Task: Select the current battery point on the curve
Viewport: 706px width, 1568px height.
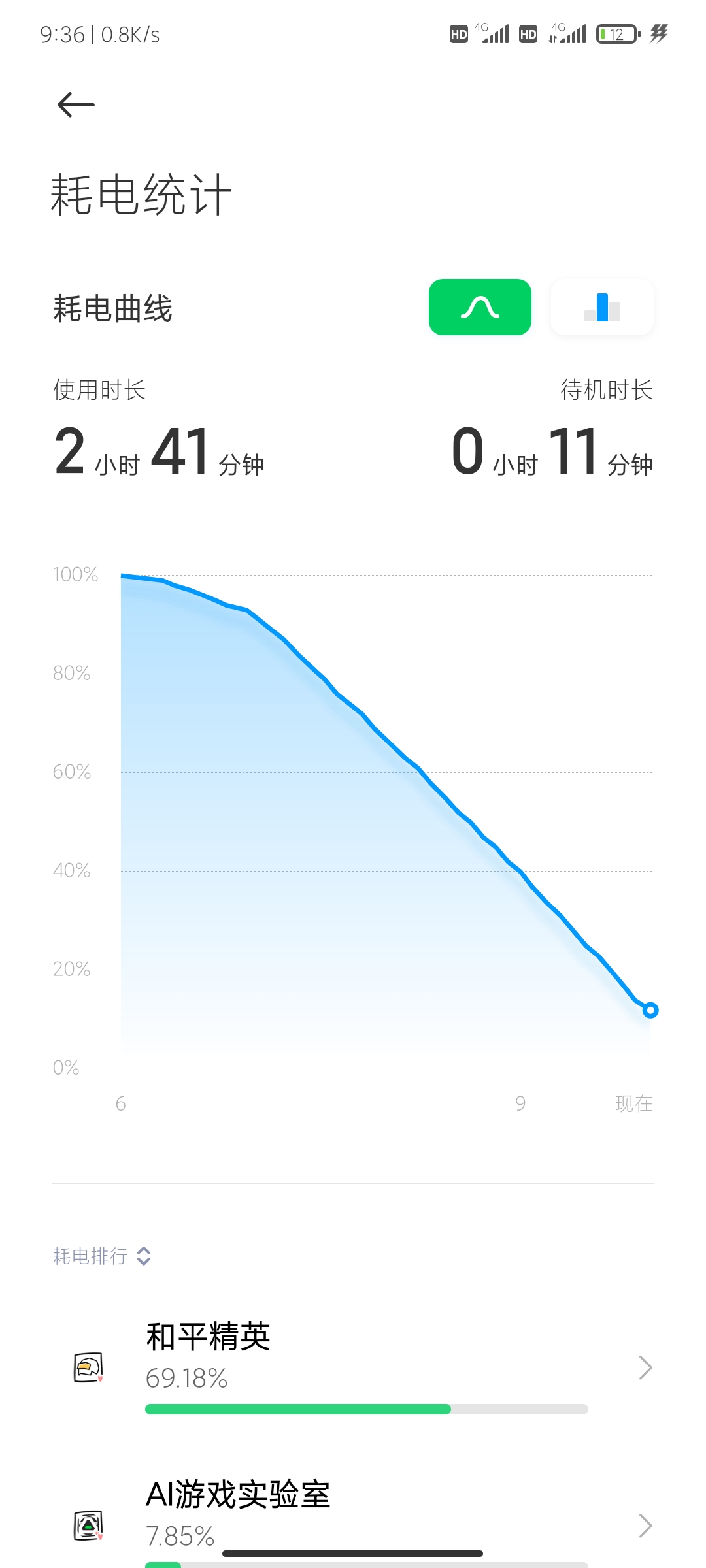Action: [x=650, y=1010]
